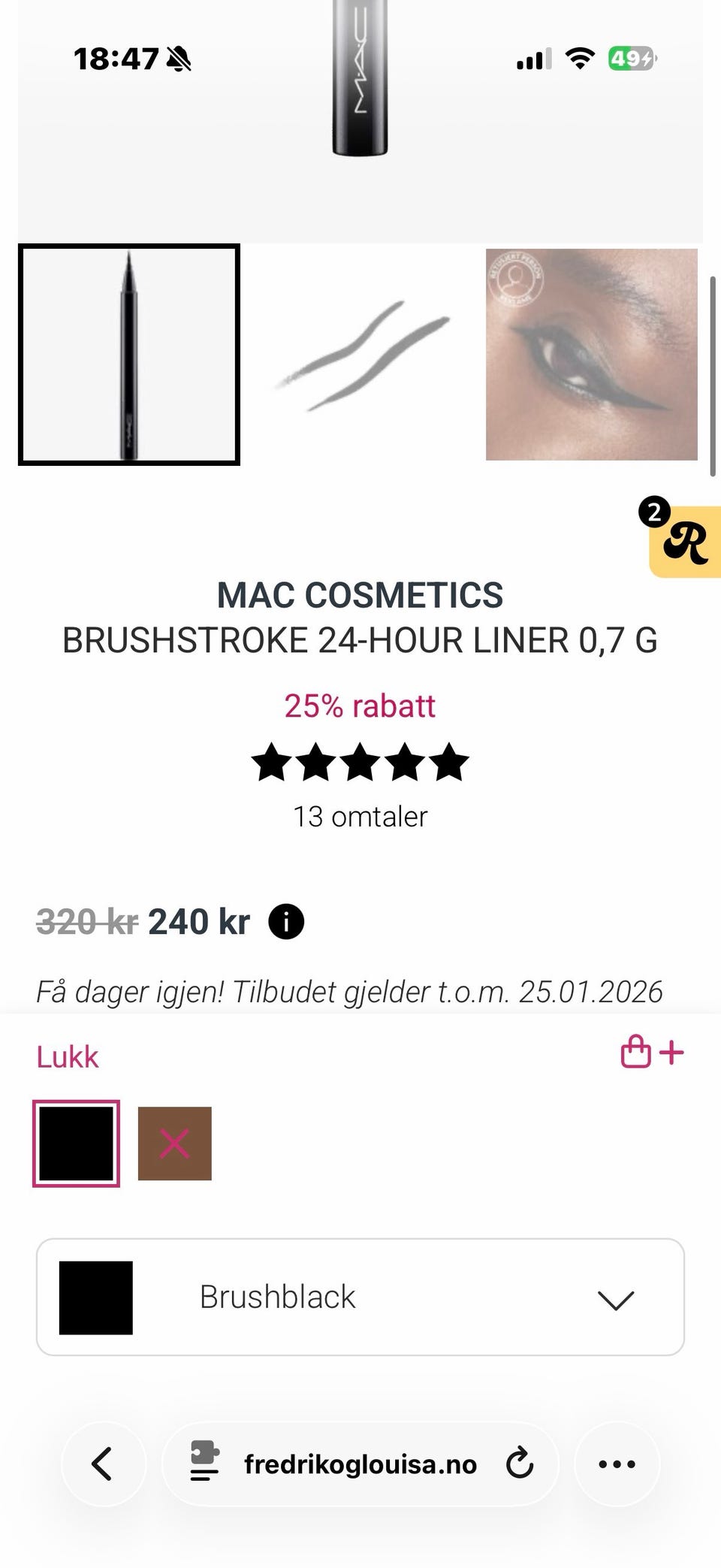View the eyeliner stroke swatch thumbnail
Image resolution: width=721 pixels, height=1568 pixels.
[x=360, y=355]
